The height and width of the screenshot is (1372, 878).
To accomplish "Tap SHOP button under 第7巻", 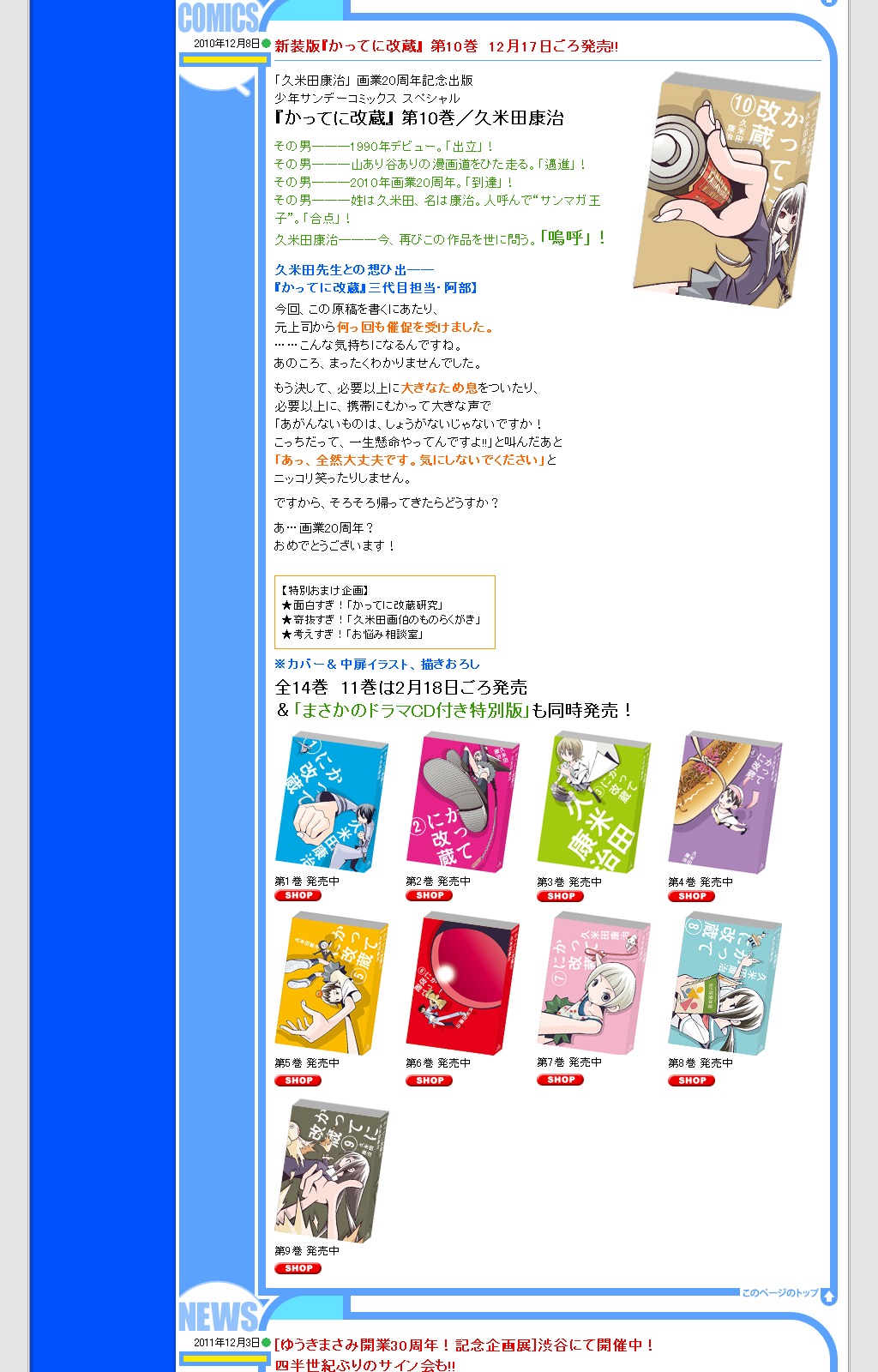I will (x=560, y=1080).
